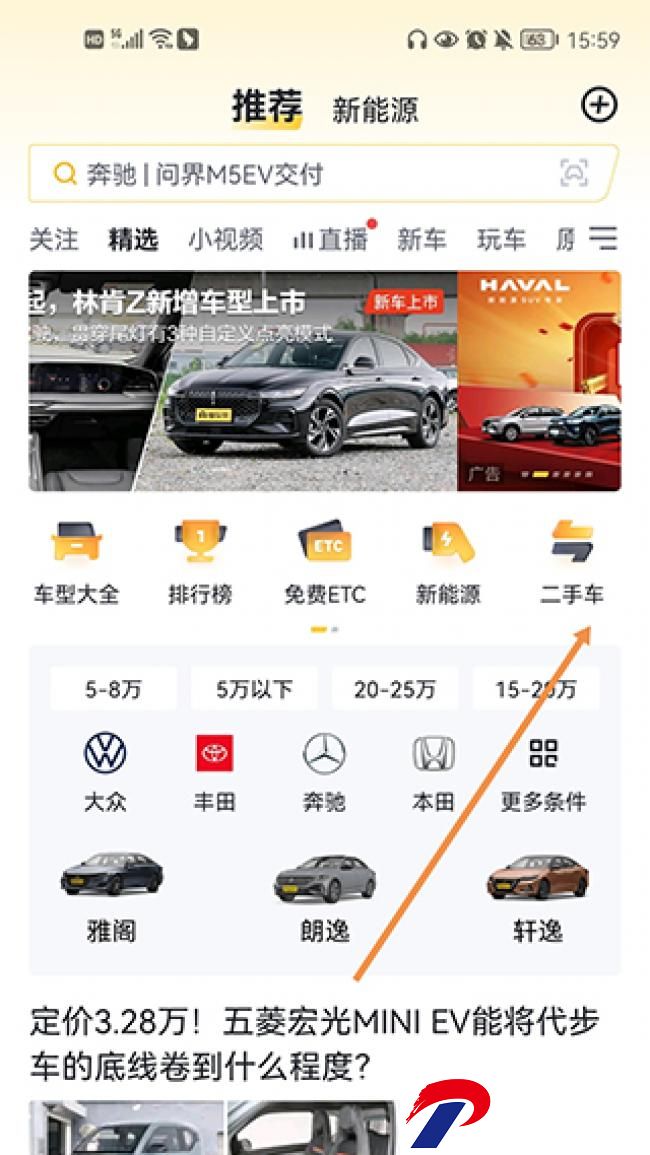This screenshot has width=650, height=1155.
Task: Expand the channel list menu icon
Action: 602,238
